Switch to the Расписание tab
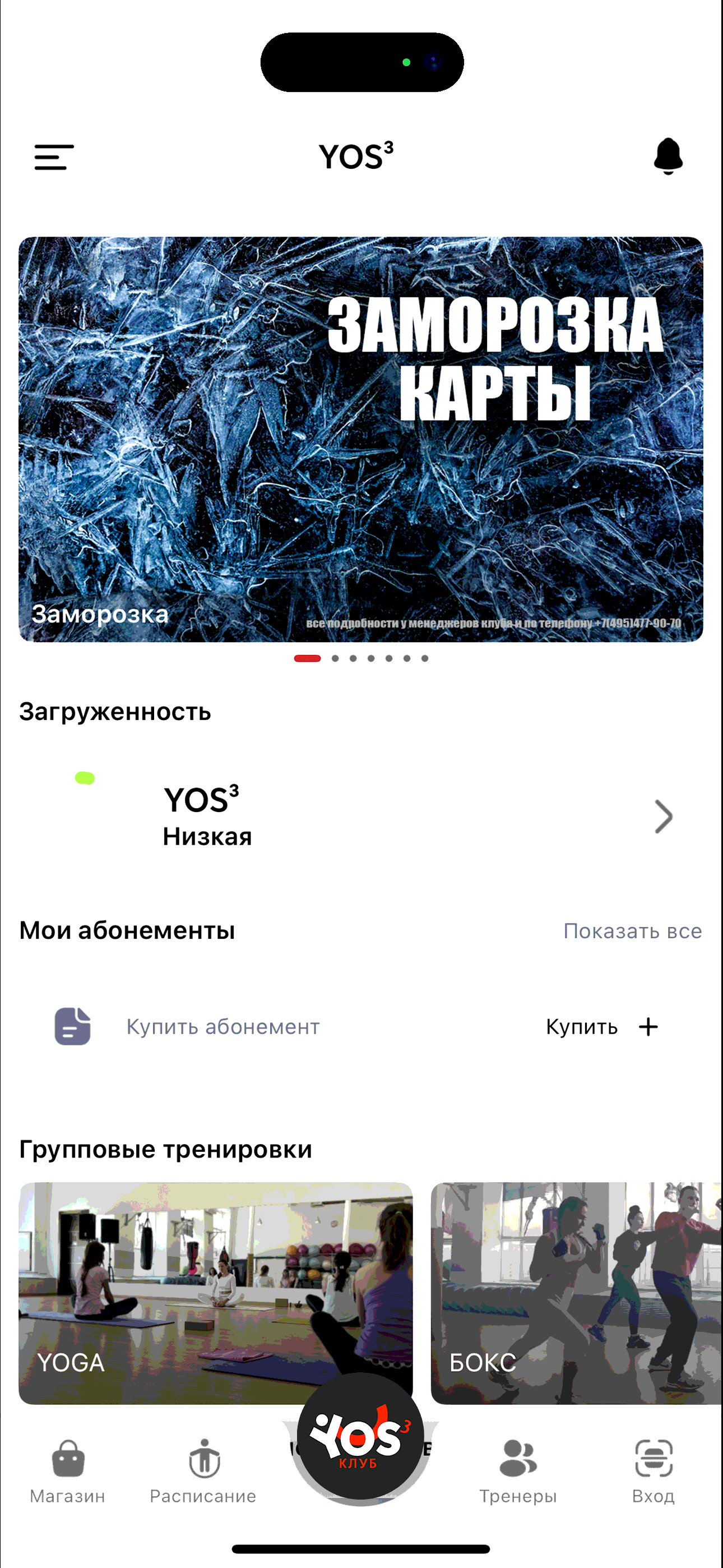723x1568 pixels. click(x=203, y=1471)
